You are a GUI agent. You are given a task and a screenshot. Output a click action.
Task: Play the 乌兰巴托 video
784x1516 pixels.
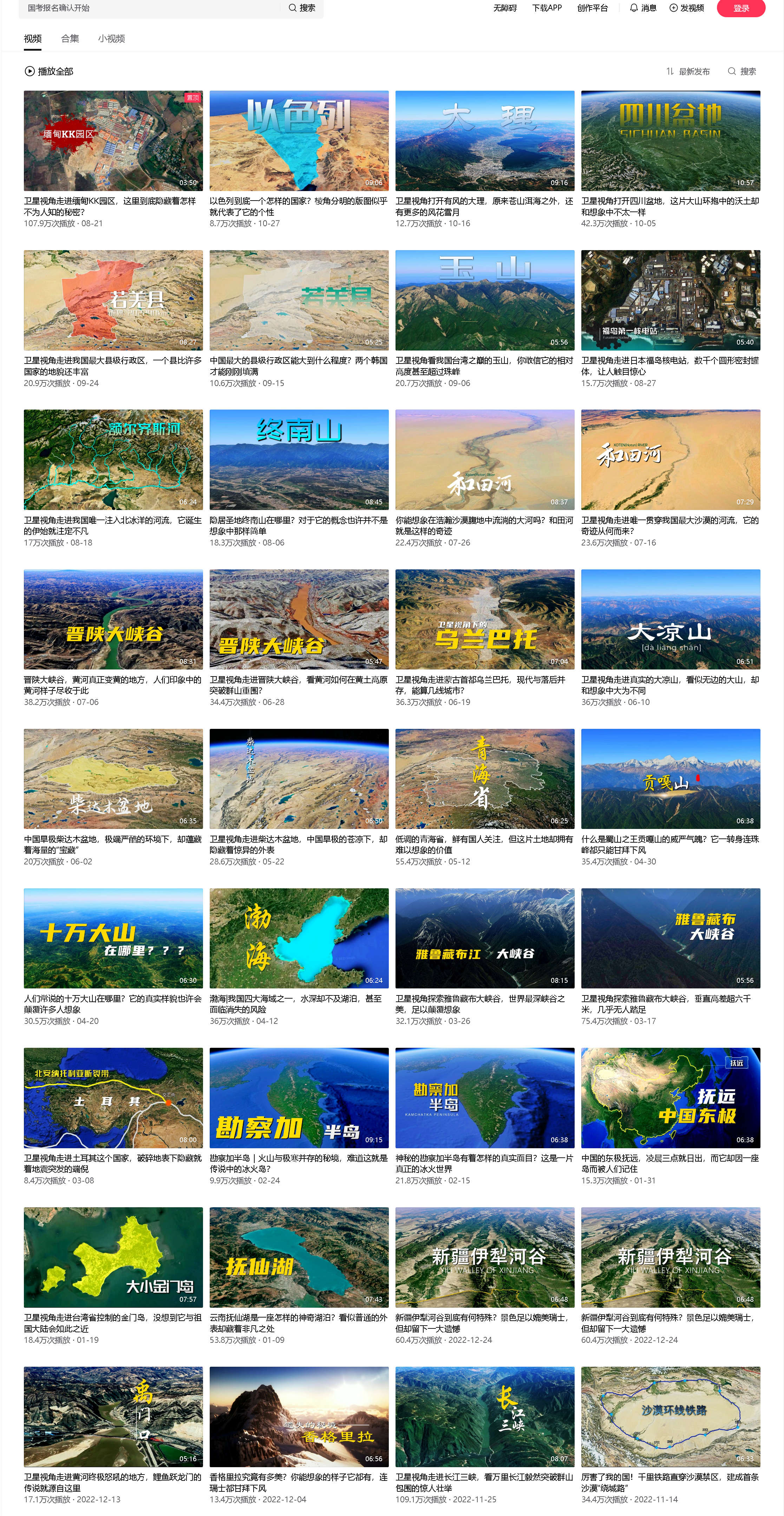pos(484,619)
